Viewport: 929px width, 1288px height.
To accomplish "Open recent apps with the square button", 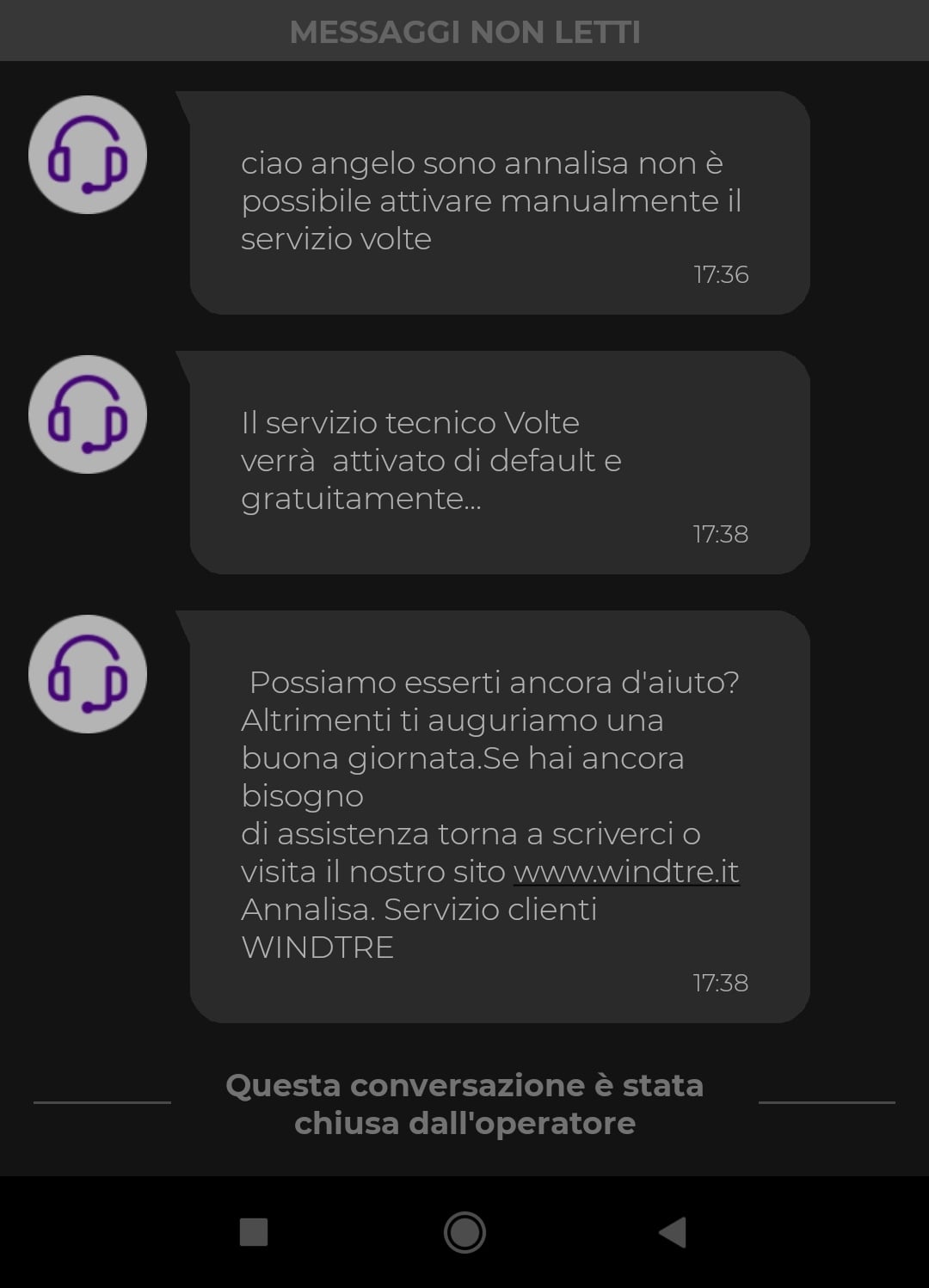I will point(254,1232).
